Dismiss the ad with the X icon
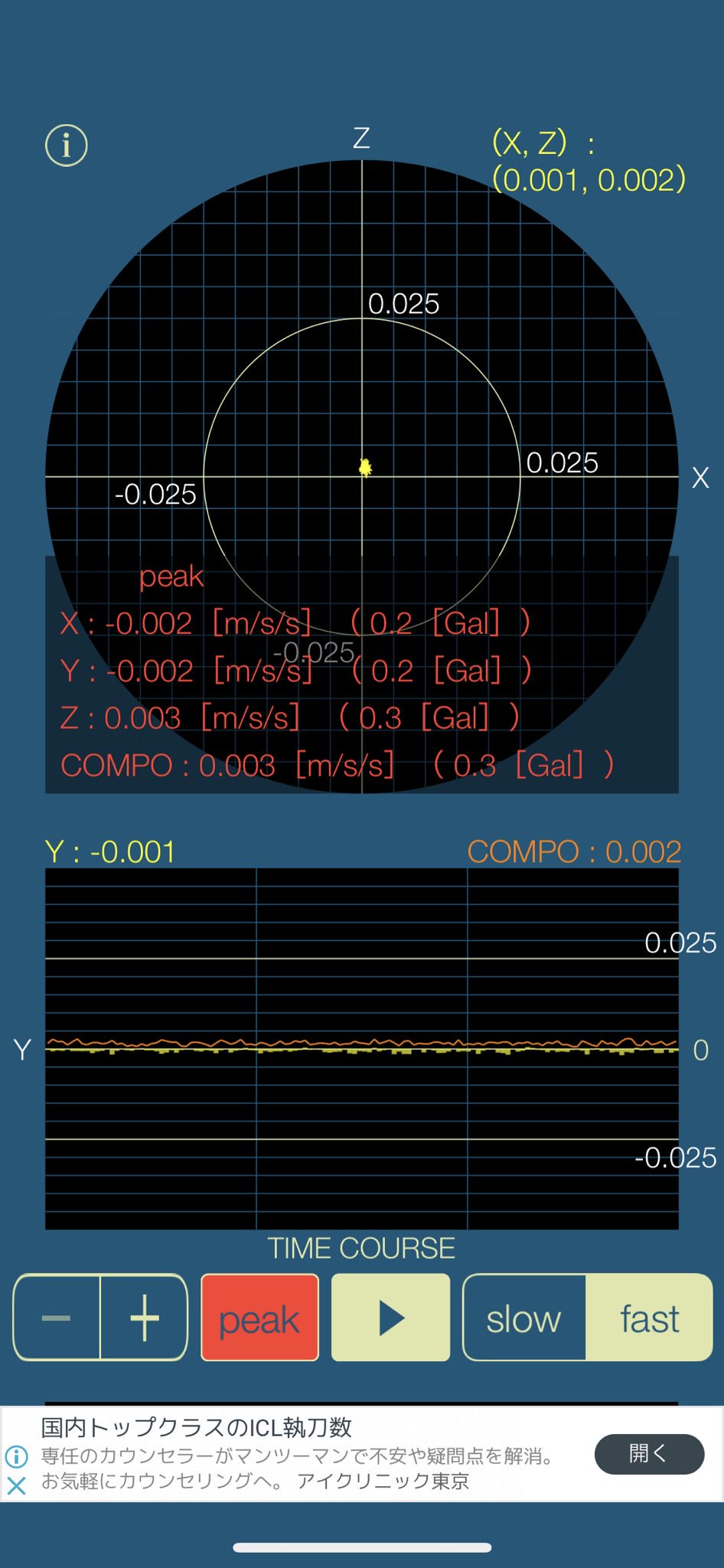724x1568 pixels. tap(16, 1486)
